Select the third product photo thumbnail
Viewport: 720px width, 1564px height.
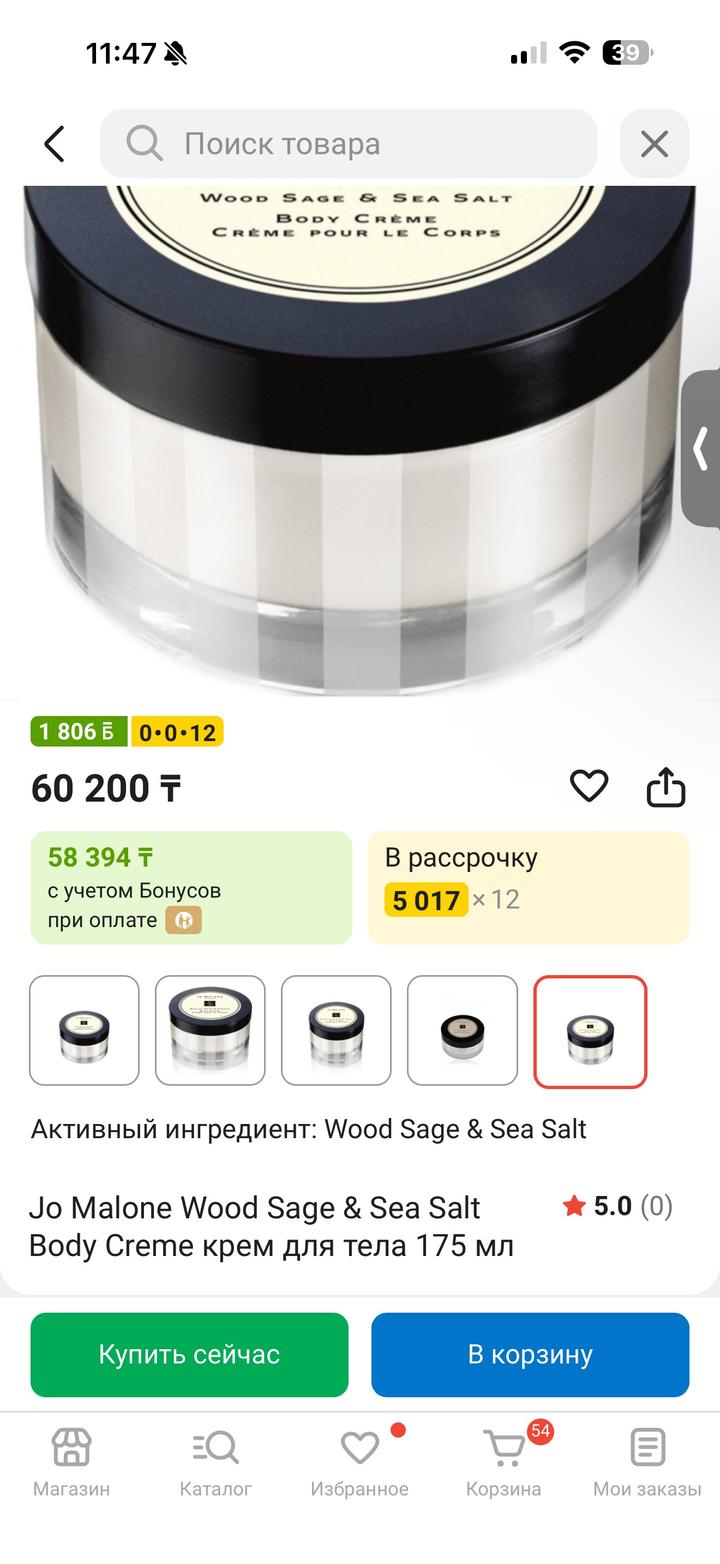(336, 1031)
